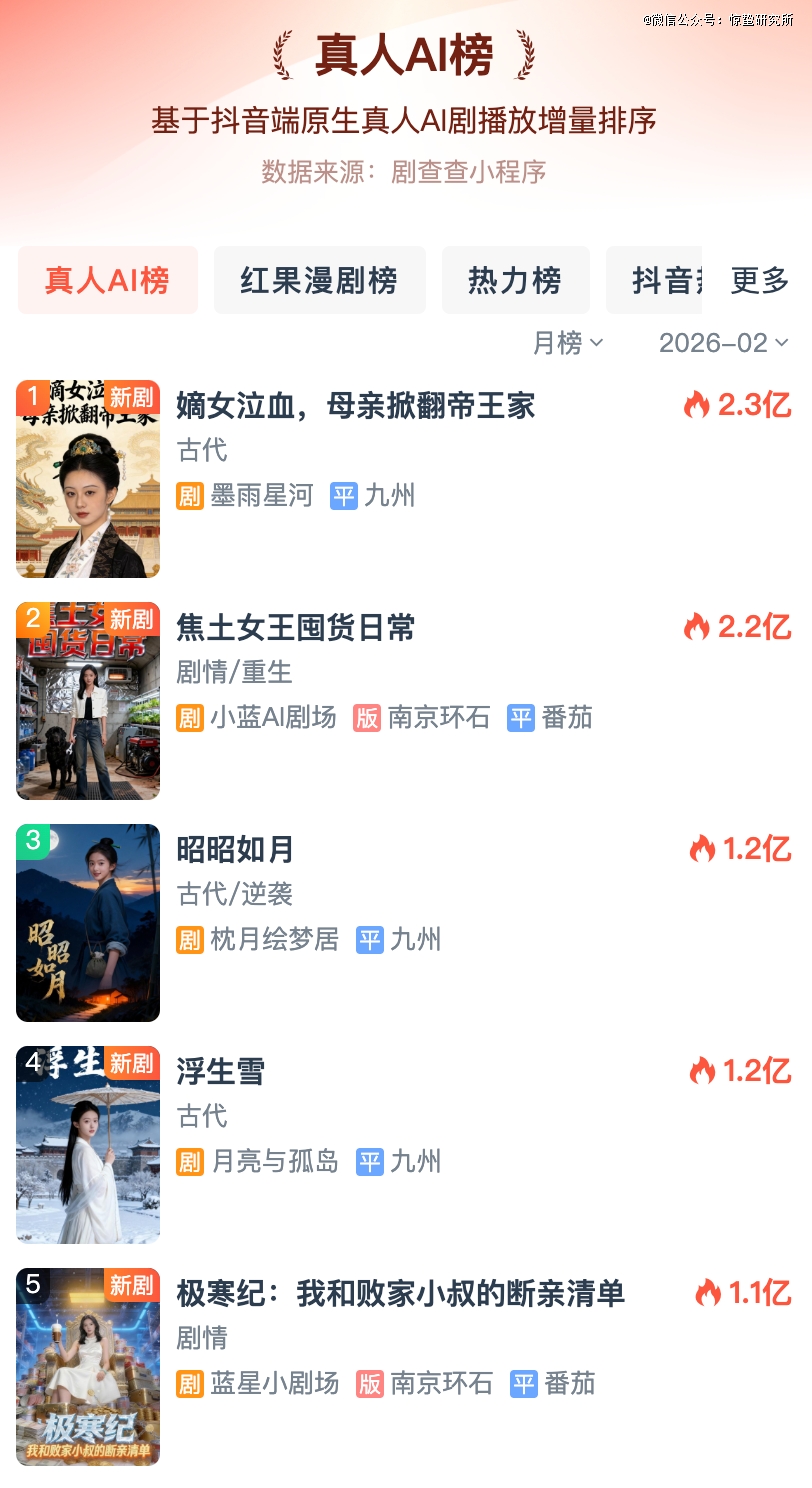The height and width of the screenshot is (1488, 812).
Task: Open the 2026-02 date picker
Action: coord(723,343)
